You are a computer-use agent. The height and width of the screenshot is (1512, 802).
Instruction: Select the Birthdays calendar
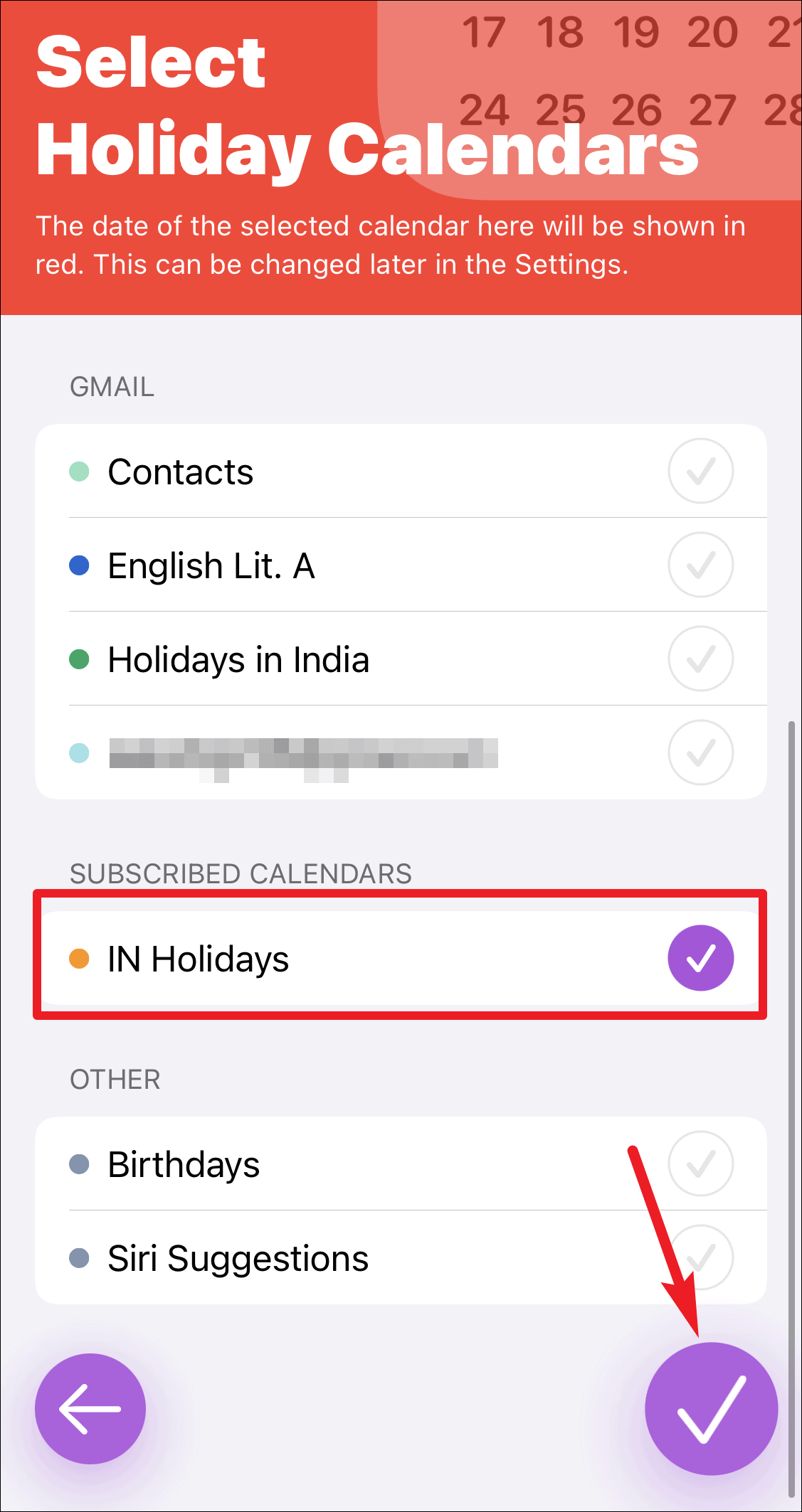700,1164
